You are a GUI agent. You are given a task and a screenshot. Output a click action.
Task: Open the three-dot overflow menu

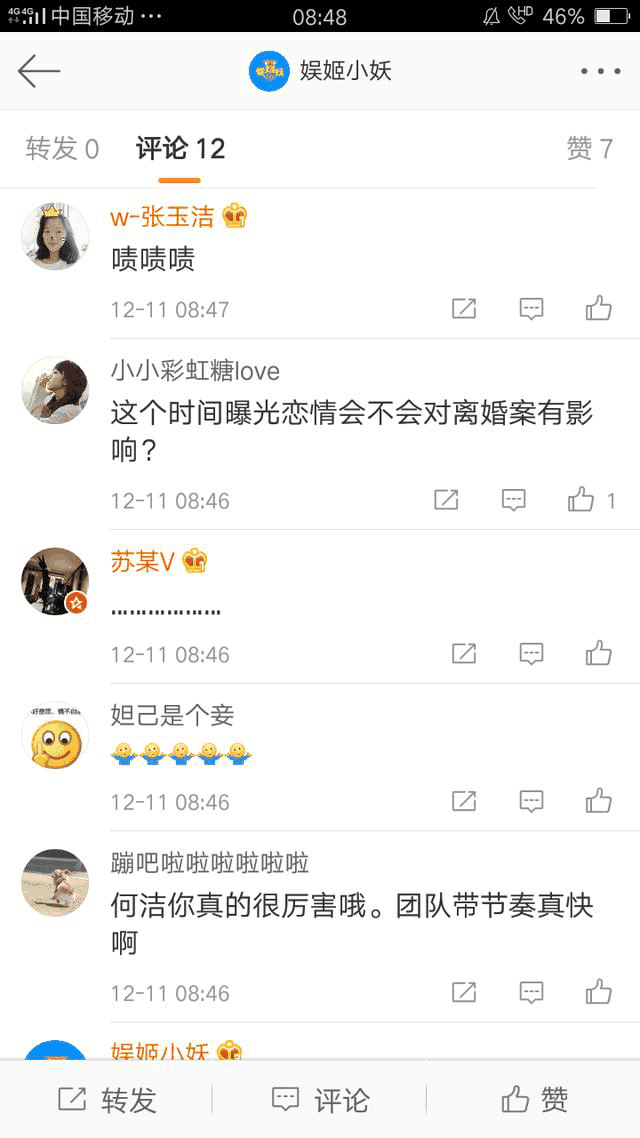click(x=600, y=71)
